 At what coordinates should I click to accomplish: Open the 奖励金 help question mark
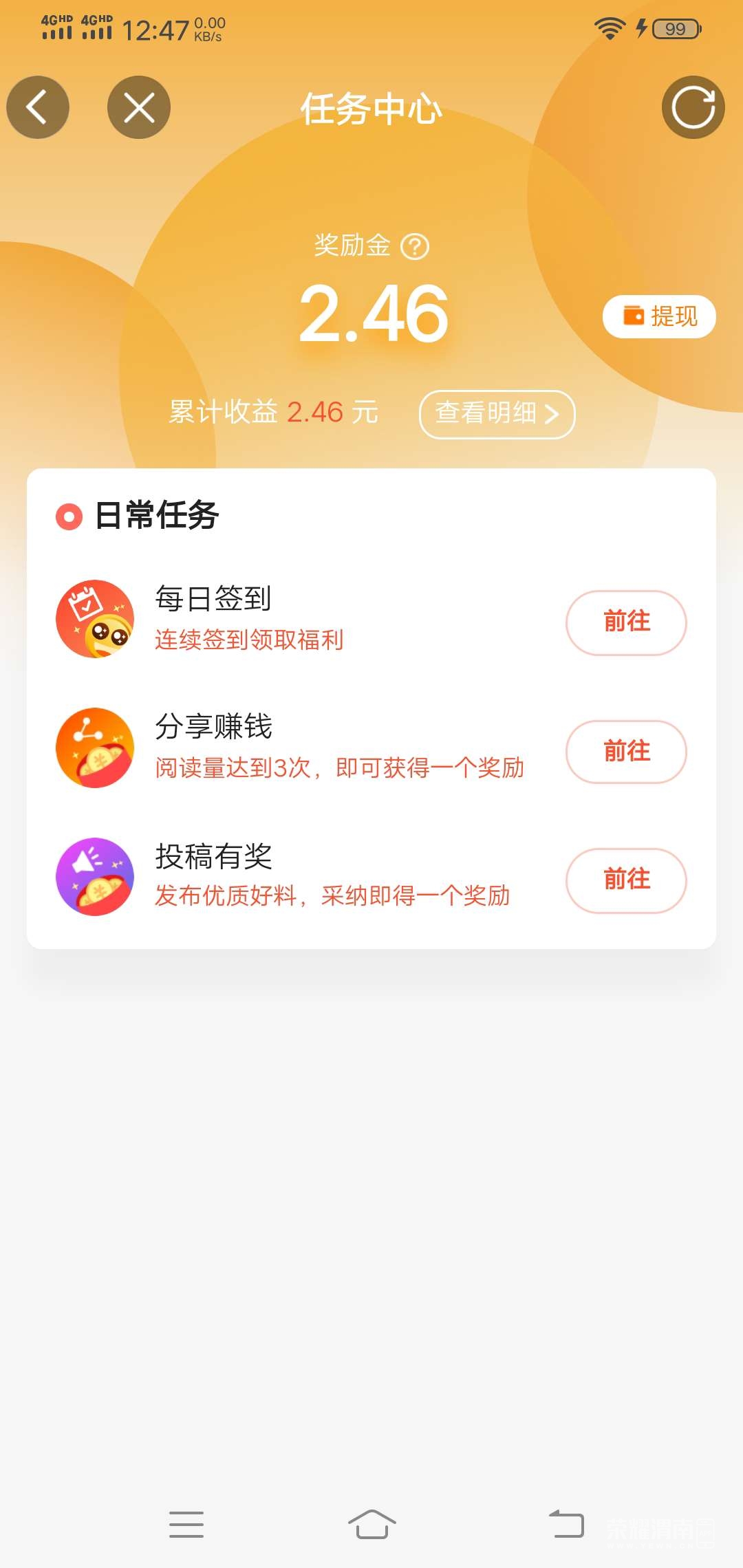click(x=415, y=246)
